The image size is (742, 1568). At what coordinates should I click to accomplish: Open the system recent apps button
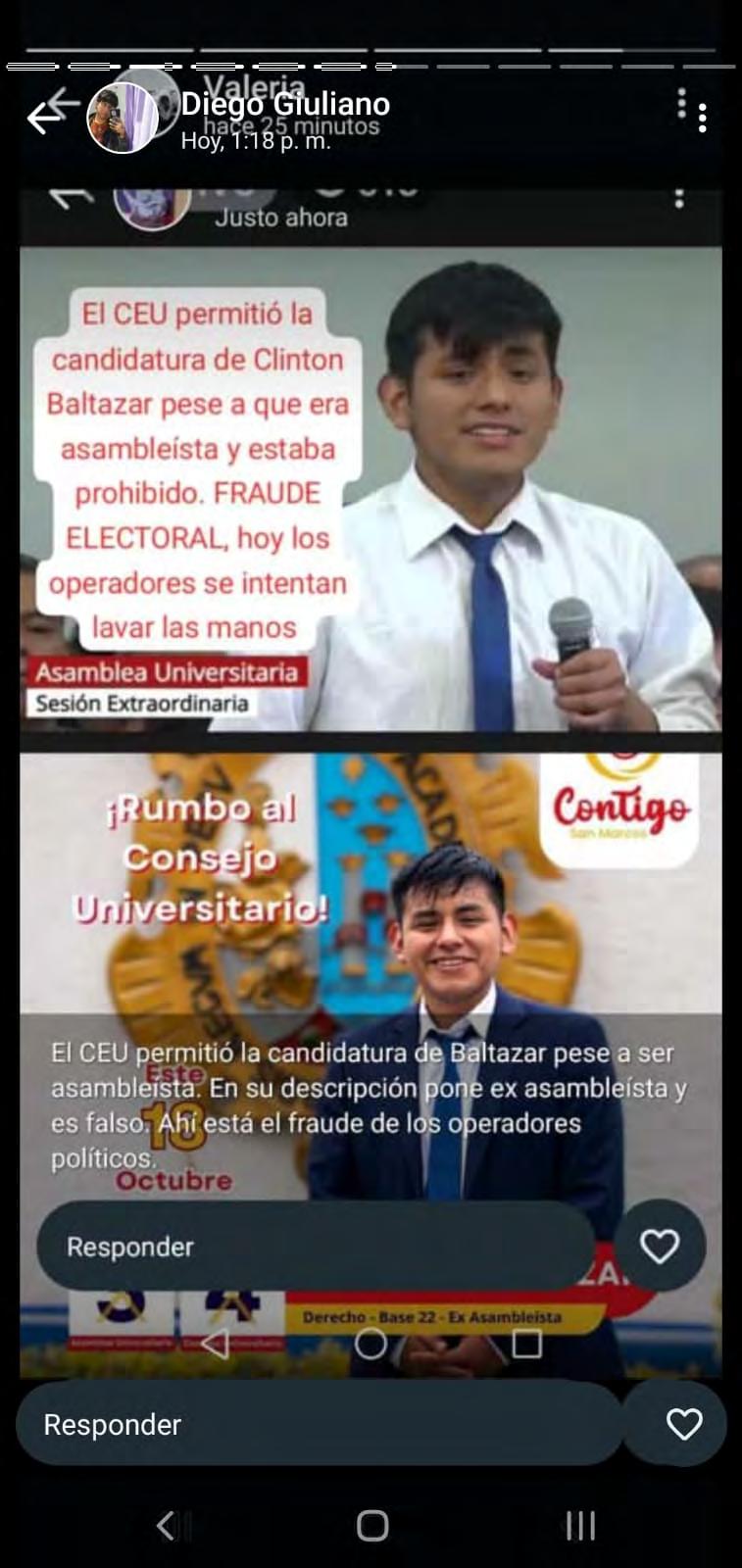pyautogui.click(x=580, y=1525)
